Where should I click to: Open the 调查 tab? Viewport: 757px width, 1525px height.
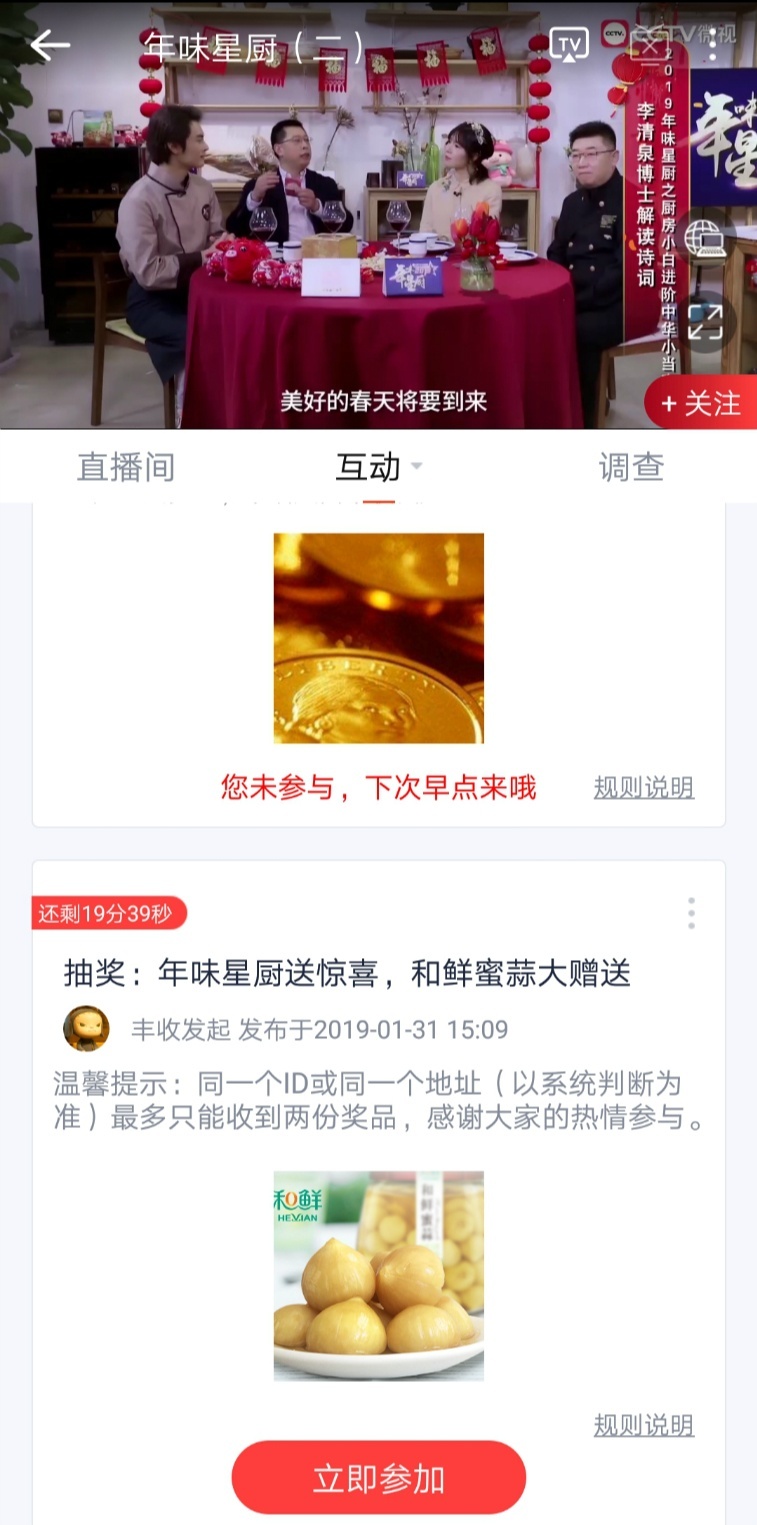[x=631, y=467]
